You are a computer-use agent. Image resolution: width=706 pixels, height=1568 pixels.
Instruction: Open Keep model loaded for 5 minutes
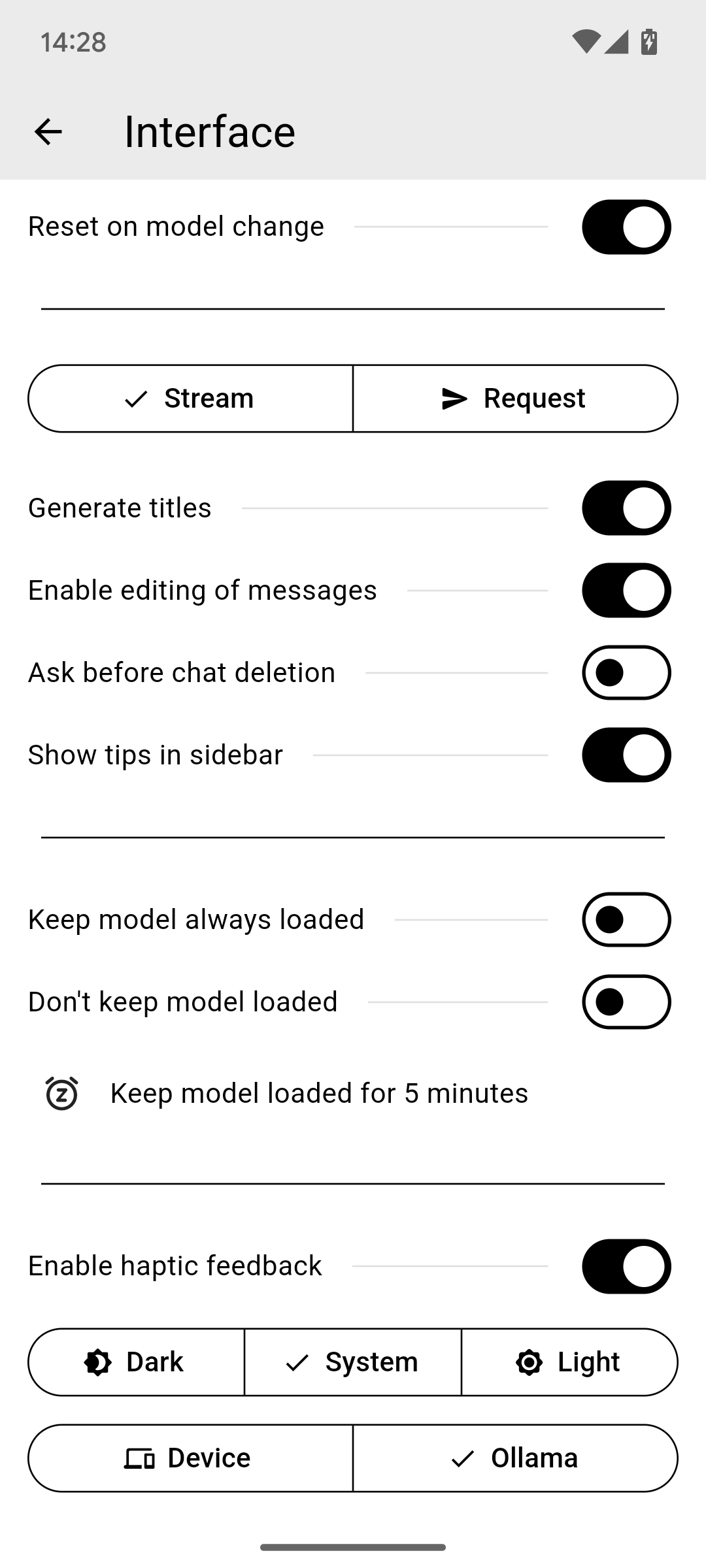[x=319, y=1094]
